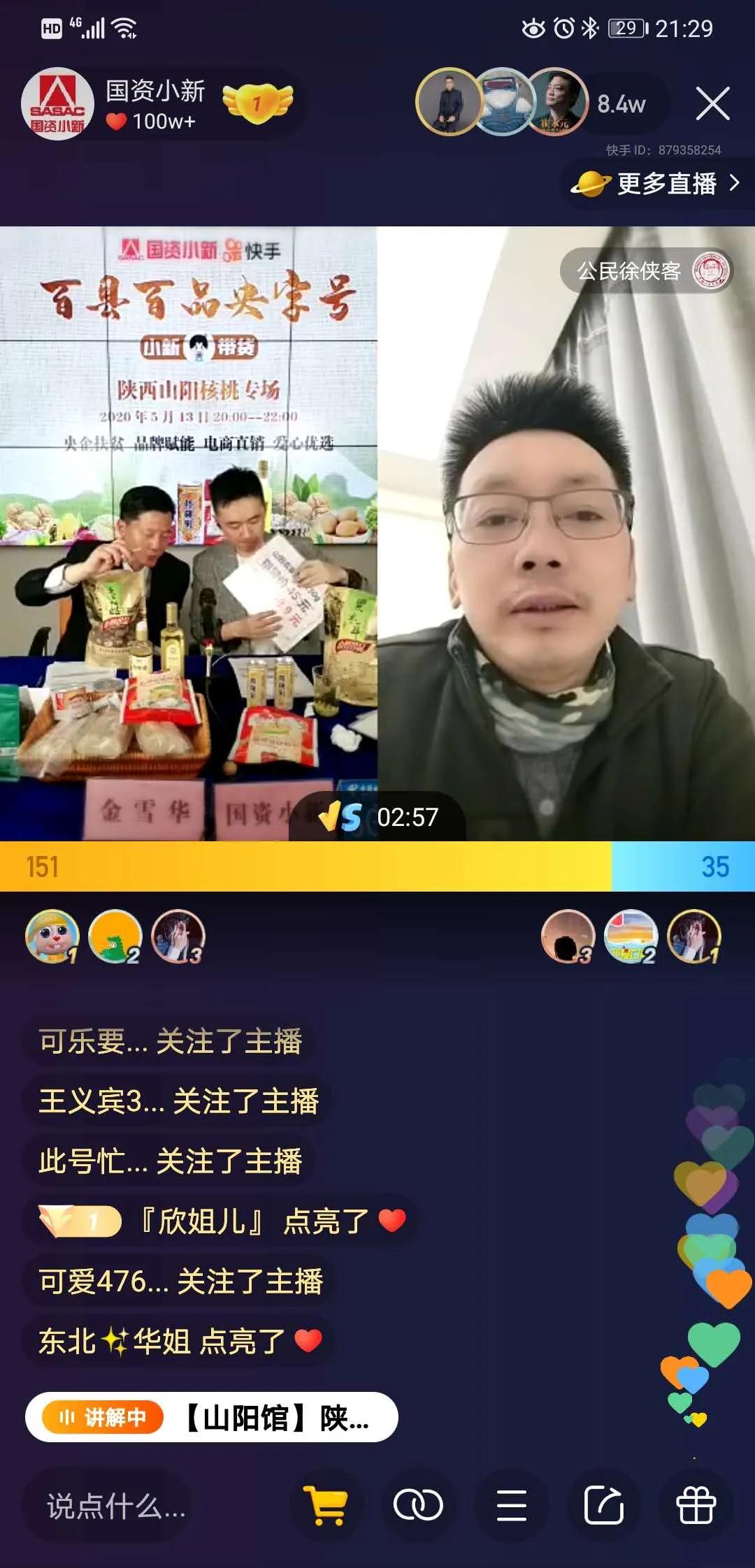Screen dimensions: 755x1568
Task: Open 更多直播 list
Action: click(657, 183)
